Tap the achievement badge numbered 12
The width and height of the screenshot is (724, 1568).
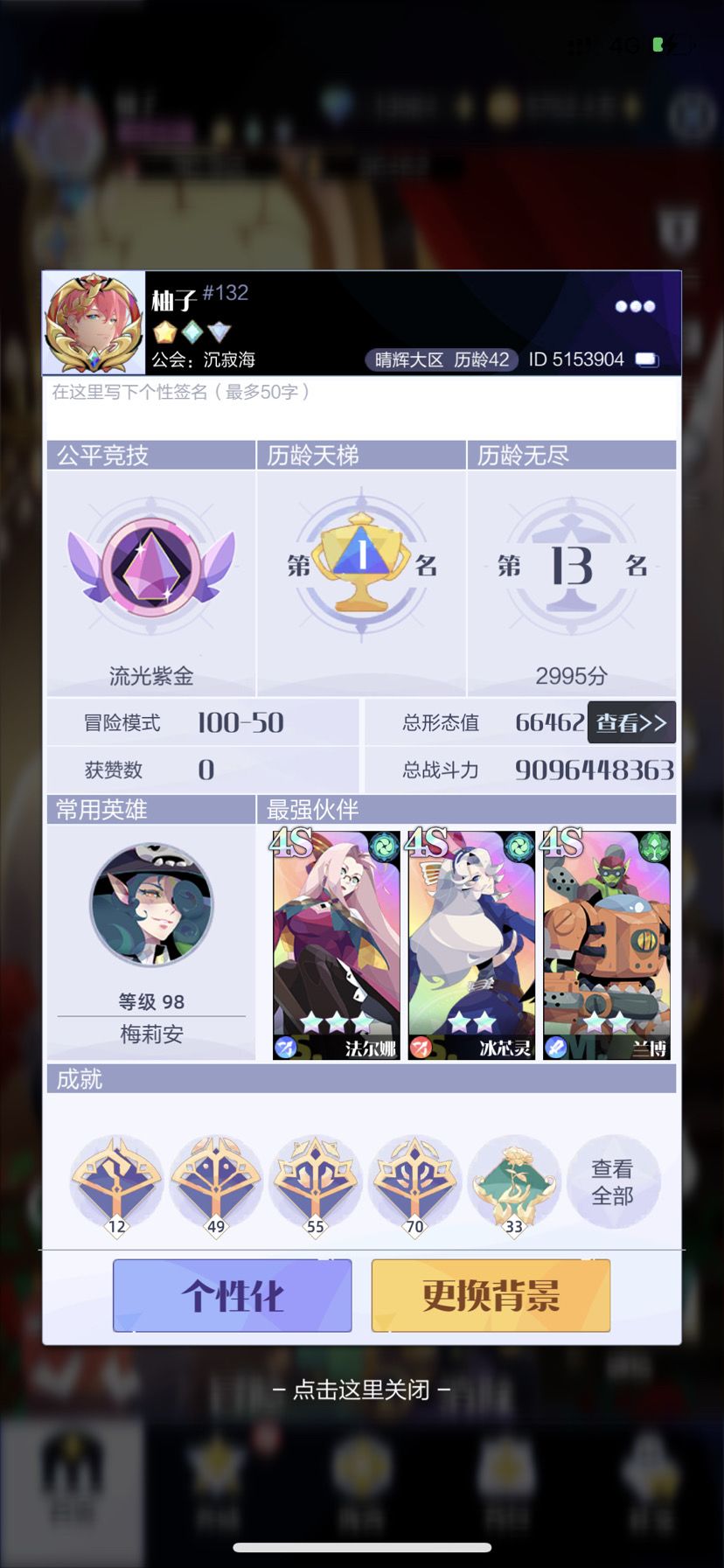point(116,1185)
